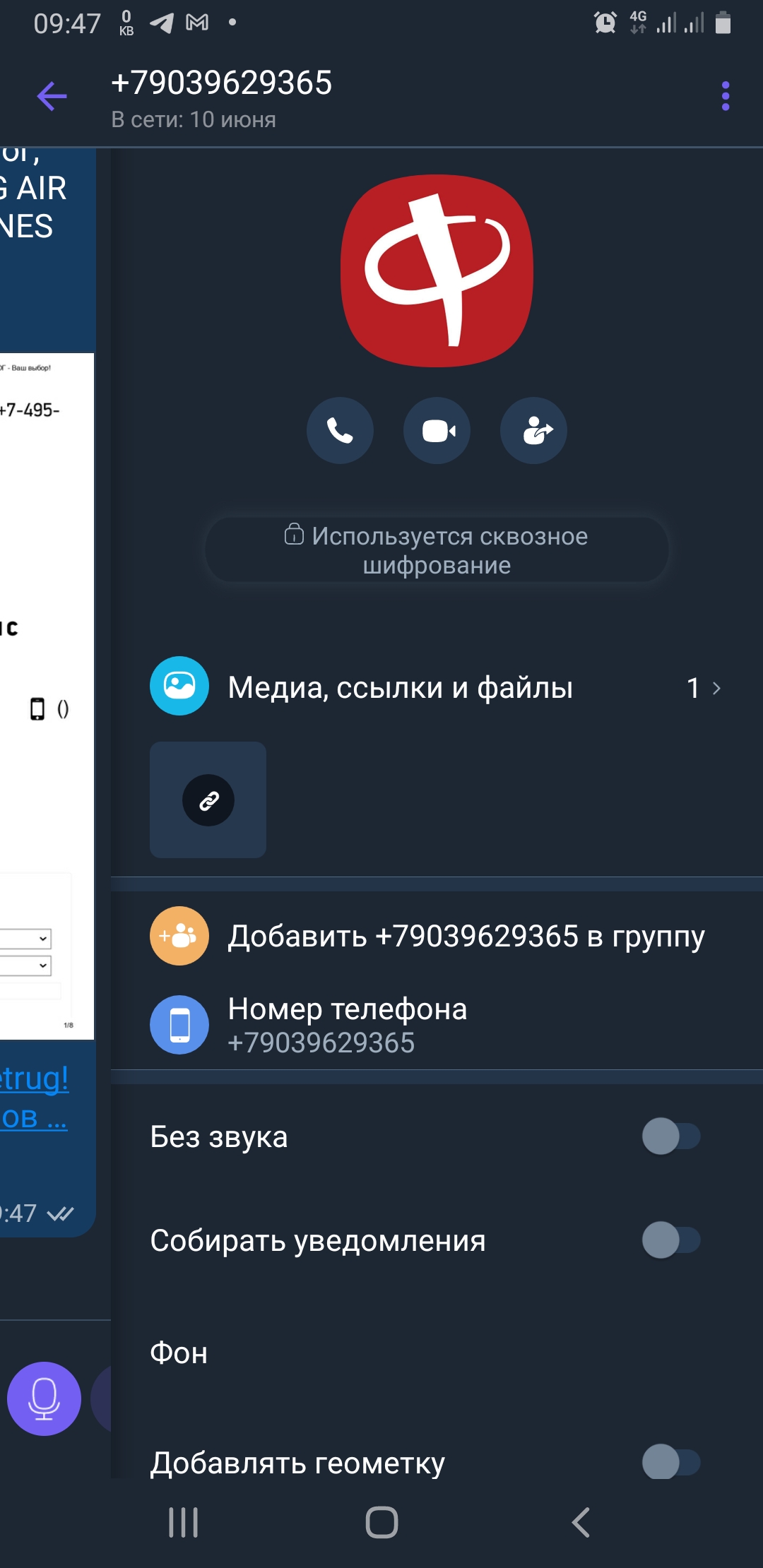Open recent apps from navigation bar
The width and height of the screenshot is (763, 1568).
point(183,1522)
